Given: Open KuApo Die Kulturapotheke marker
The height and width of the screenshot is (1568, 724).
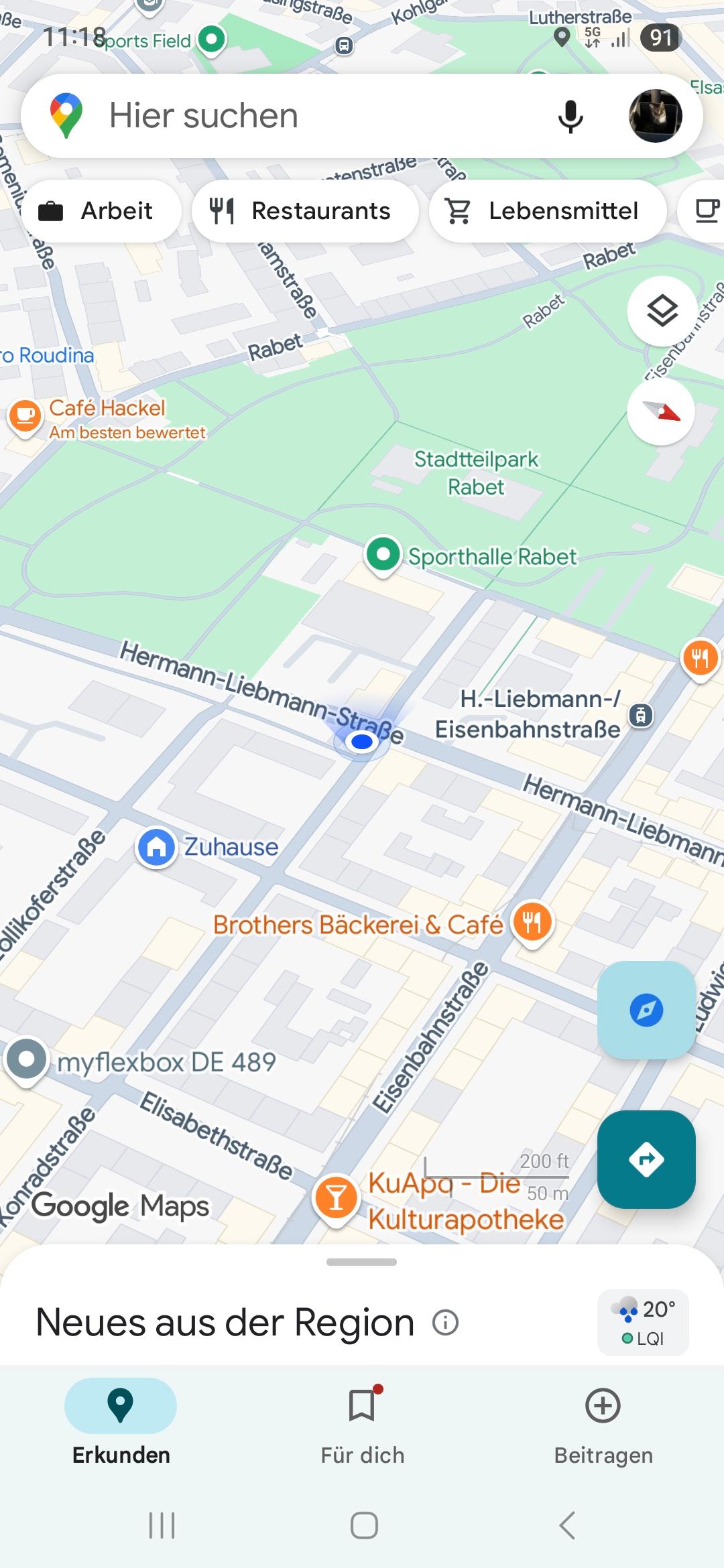Looking at the screenshot, I should point(337,1198).
